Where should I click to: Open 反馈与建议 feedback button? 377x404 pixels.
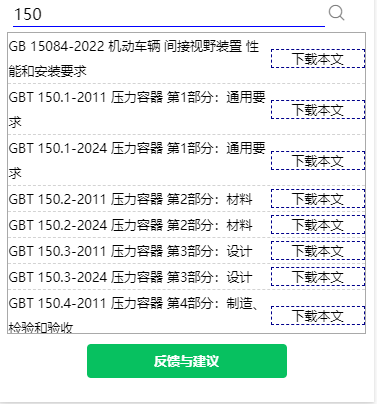pos(187,361)
